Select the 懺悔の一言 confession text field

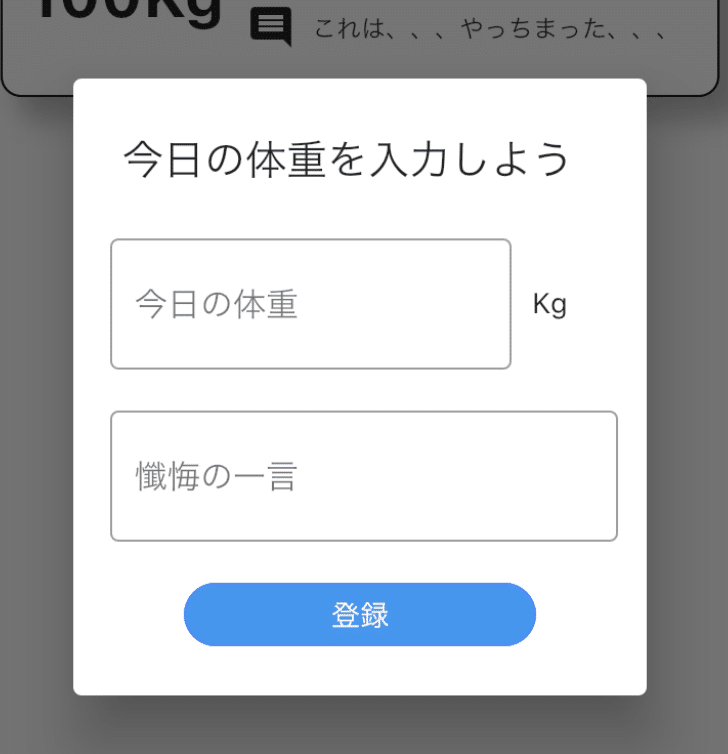pos(364,476)
